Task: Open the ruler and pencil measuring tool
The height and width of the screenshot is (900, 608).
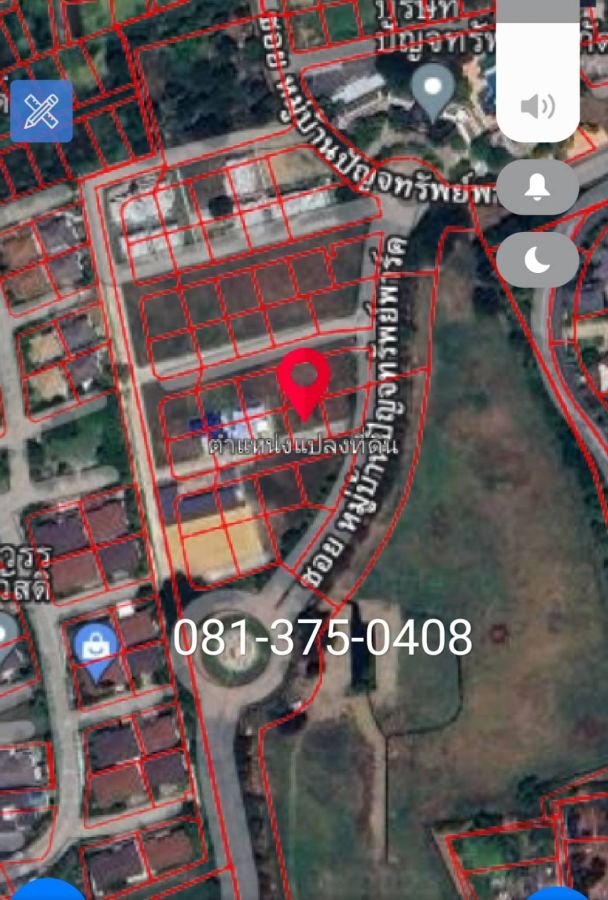Action: tap(41, 111)
